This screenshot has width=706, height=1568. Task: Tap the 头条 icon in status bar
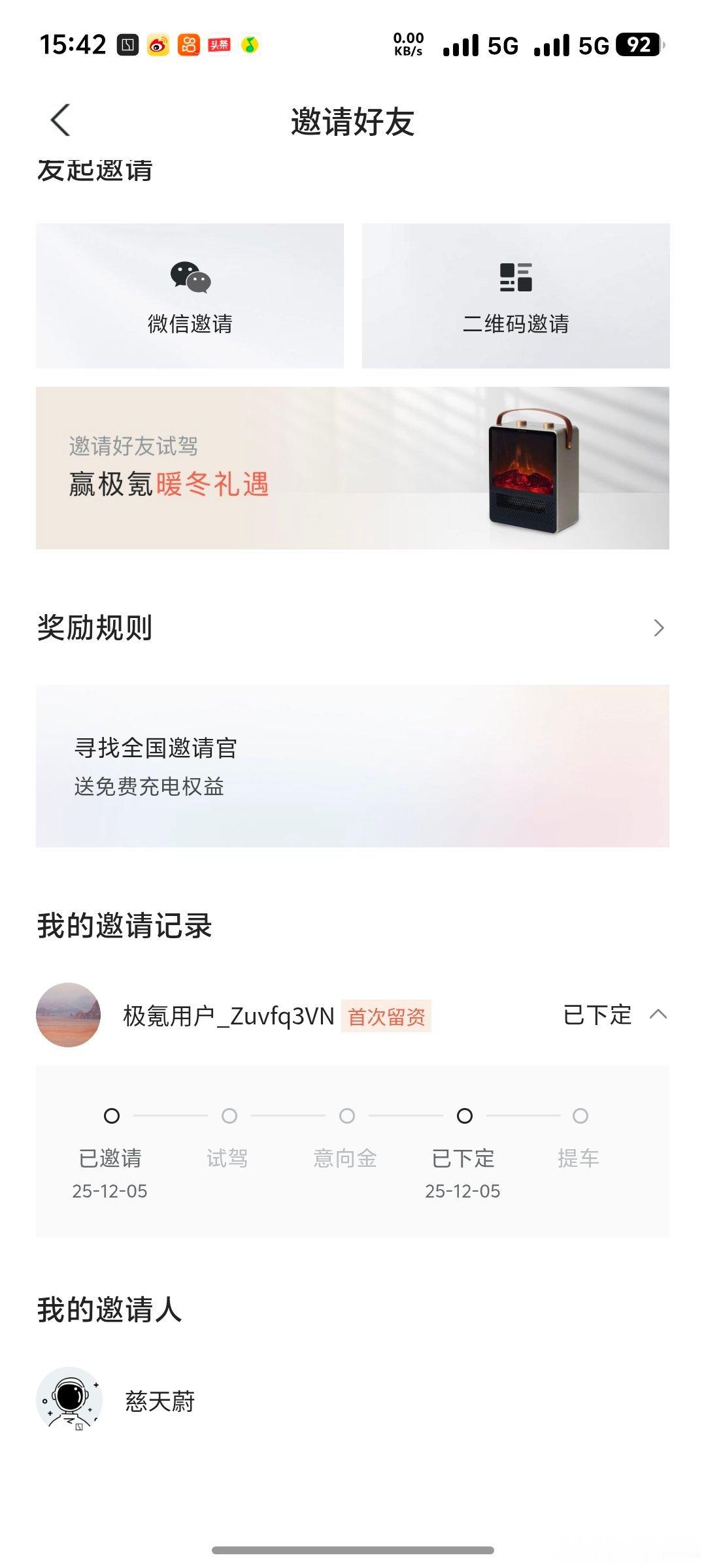pyautogui.click(x=218, y=45)
